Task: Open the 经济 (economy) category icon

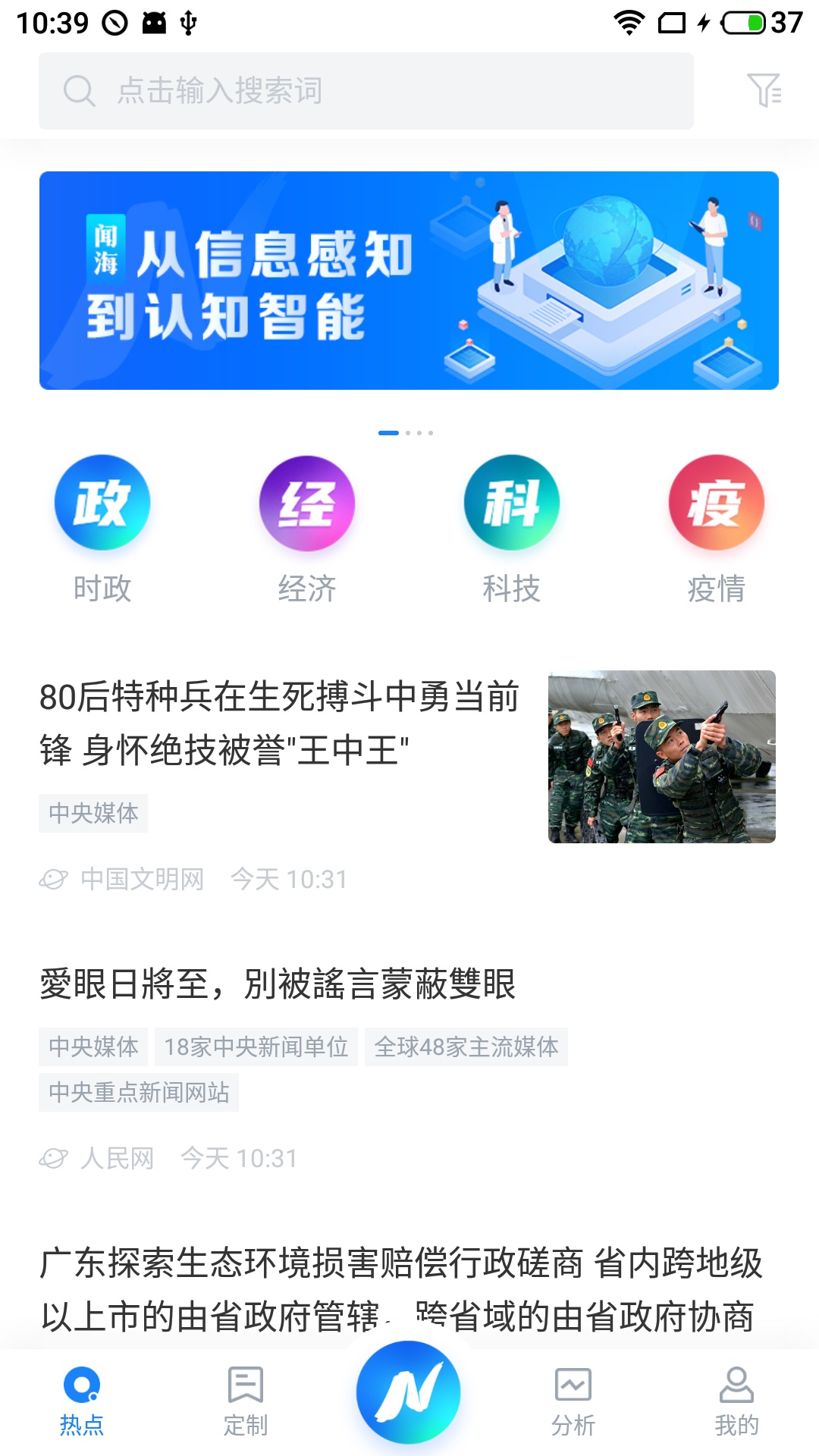Action: tap(307, 502)
